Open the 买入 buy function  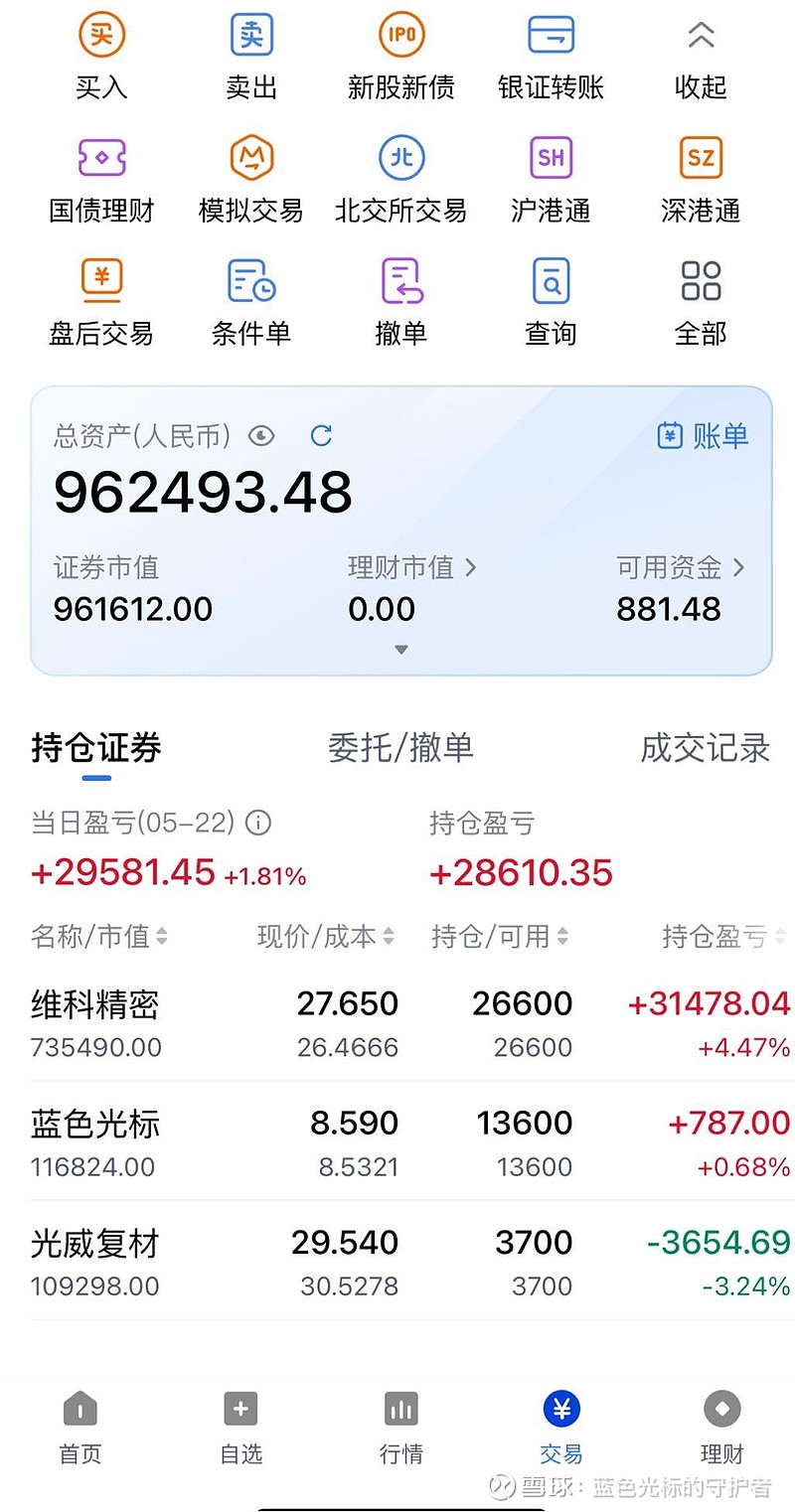point(101,59)
